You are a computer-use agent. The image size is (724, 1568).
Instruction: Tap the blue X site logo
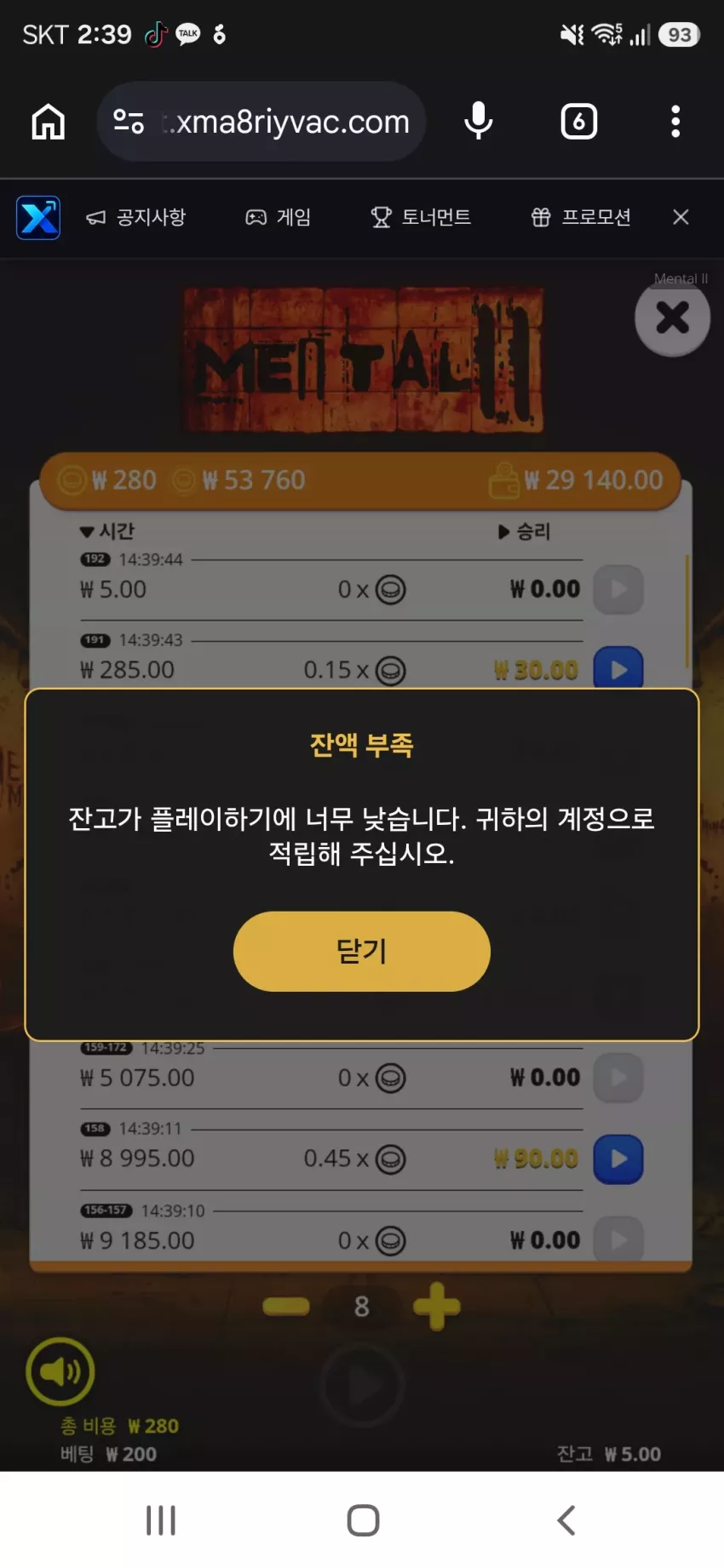pyautogui.click(x=38, y=218)
